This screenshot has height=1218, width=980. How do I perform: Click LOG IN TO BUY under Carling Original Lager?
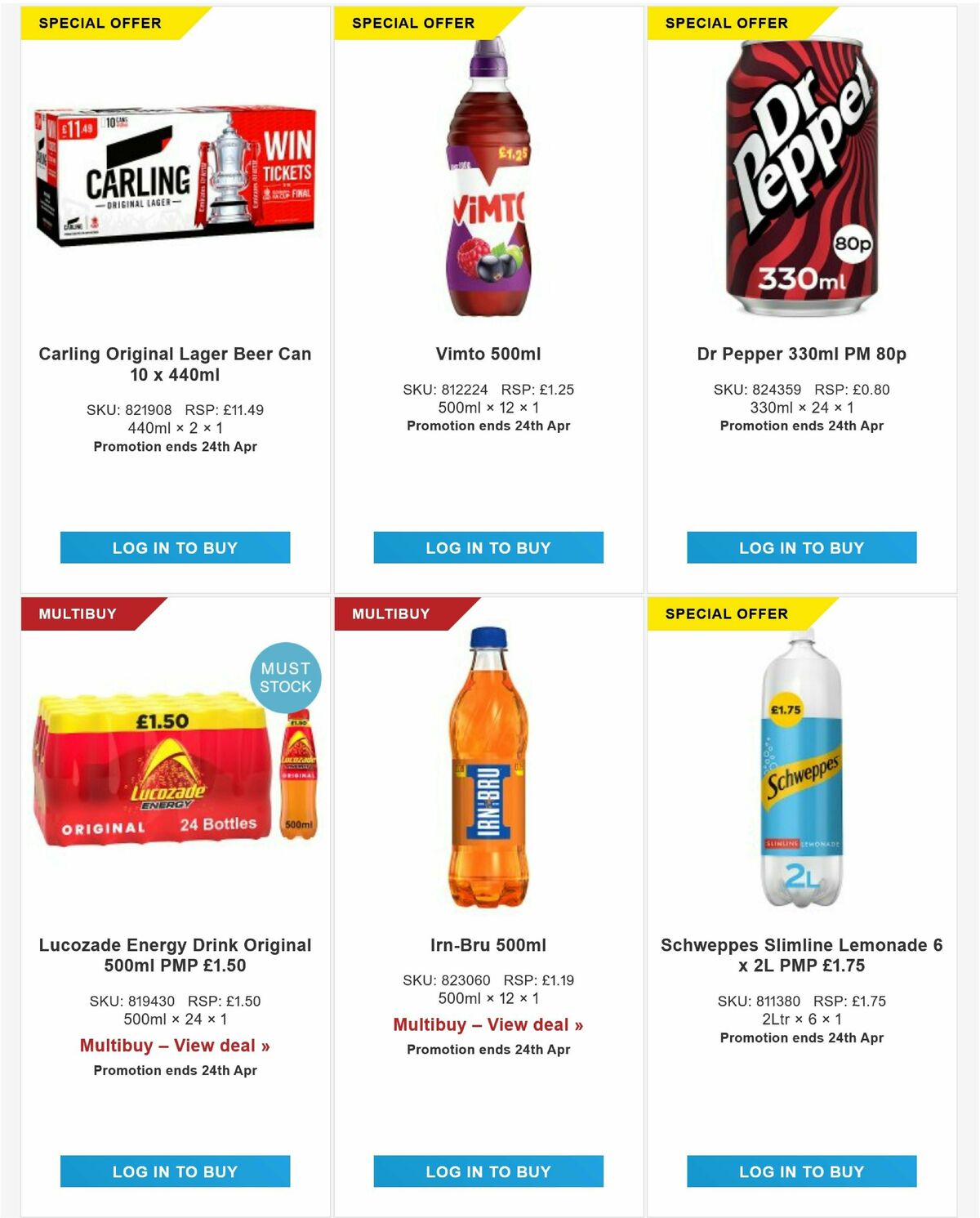pyautogui.click(x=175, y=548)
